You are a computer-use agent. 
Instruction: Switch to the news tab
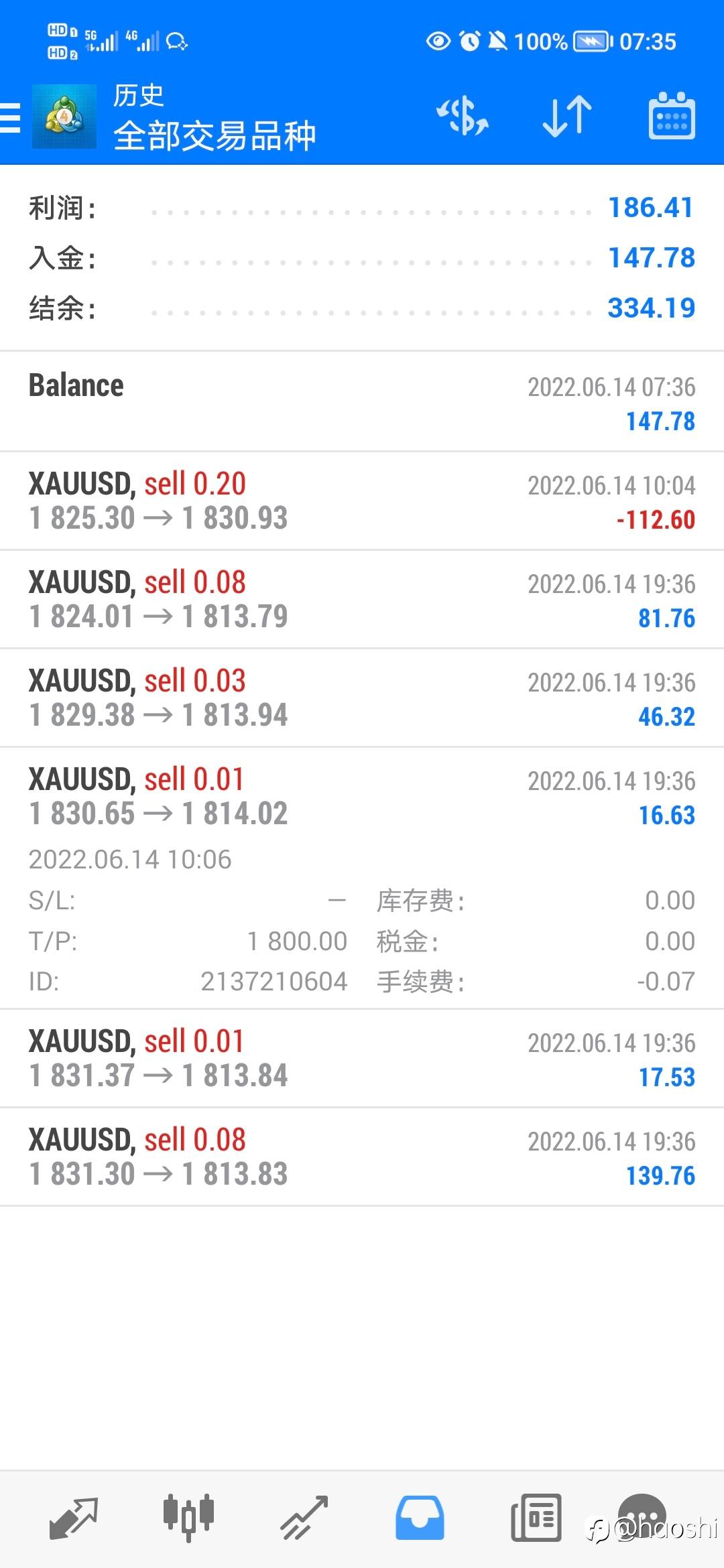coord(536,1517)
